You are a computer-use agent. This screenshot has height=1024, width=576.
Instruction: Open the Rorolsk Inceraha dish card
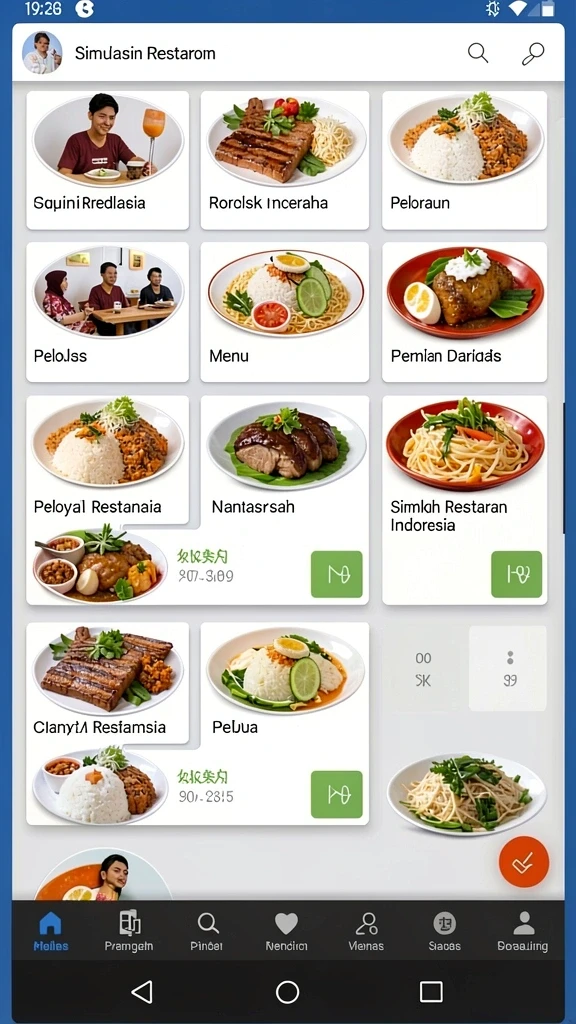point(285,160)
